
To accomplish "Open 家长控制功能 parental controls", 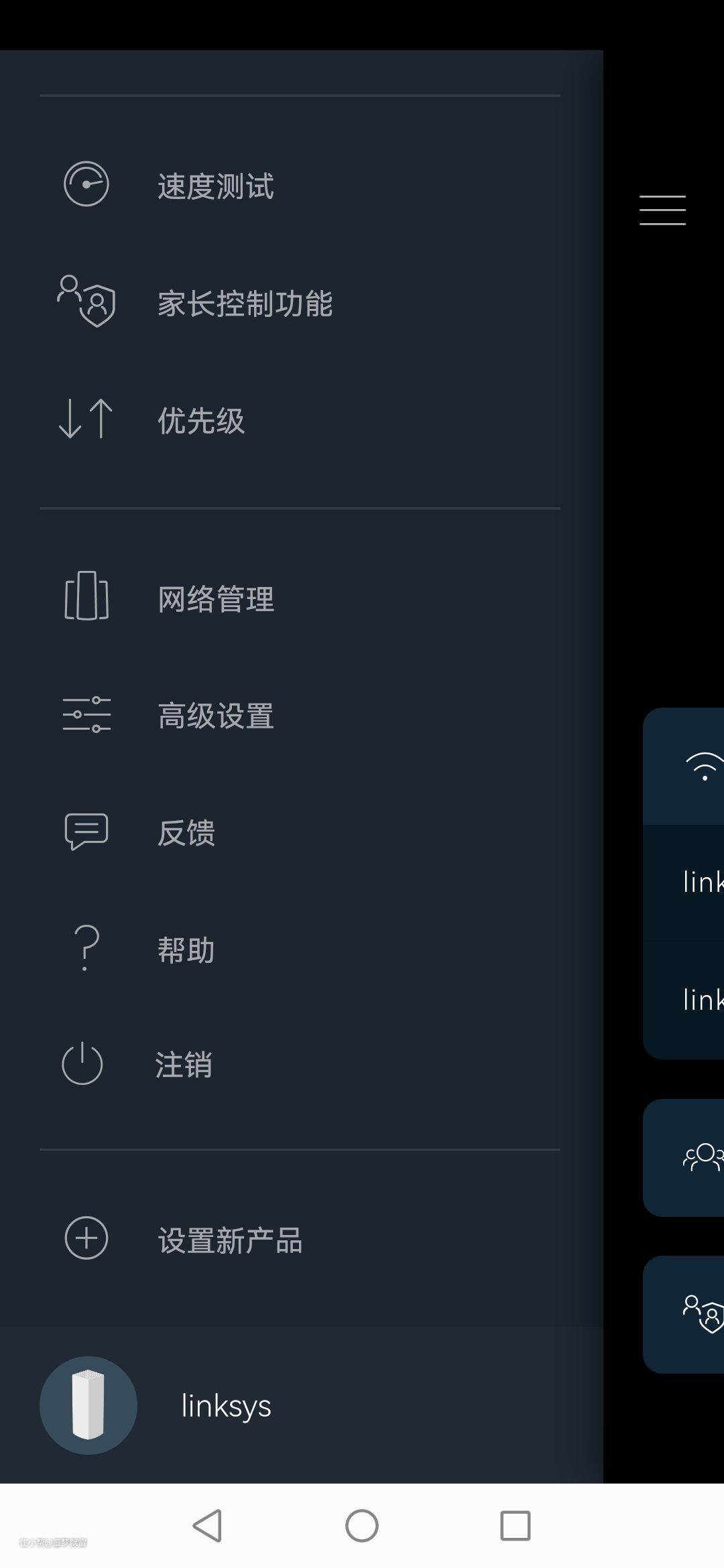I will [245, 303].
